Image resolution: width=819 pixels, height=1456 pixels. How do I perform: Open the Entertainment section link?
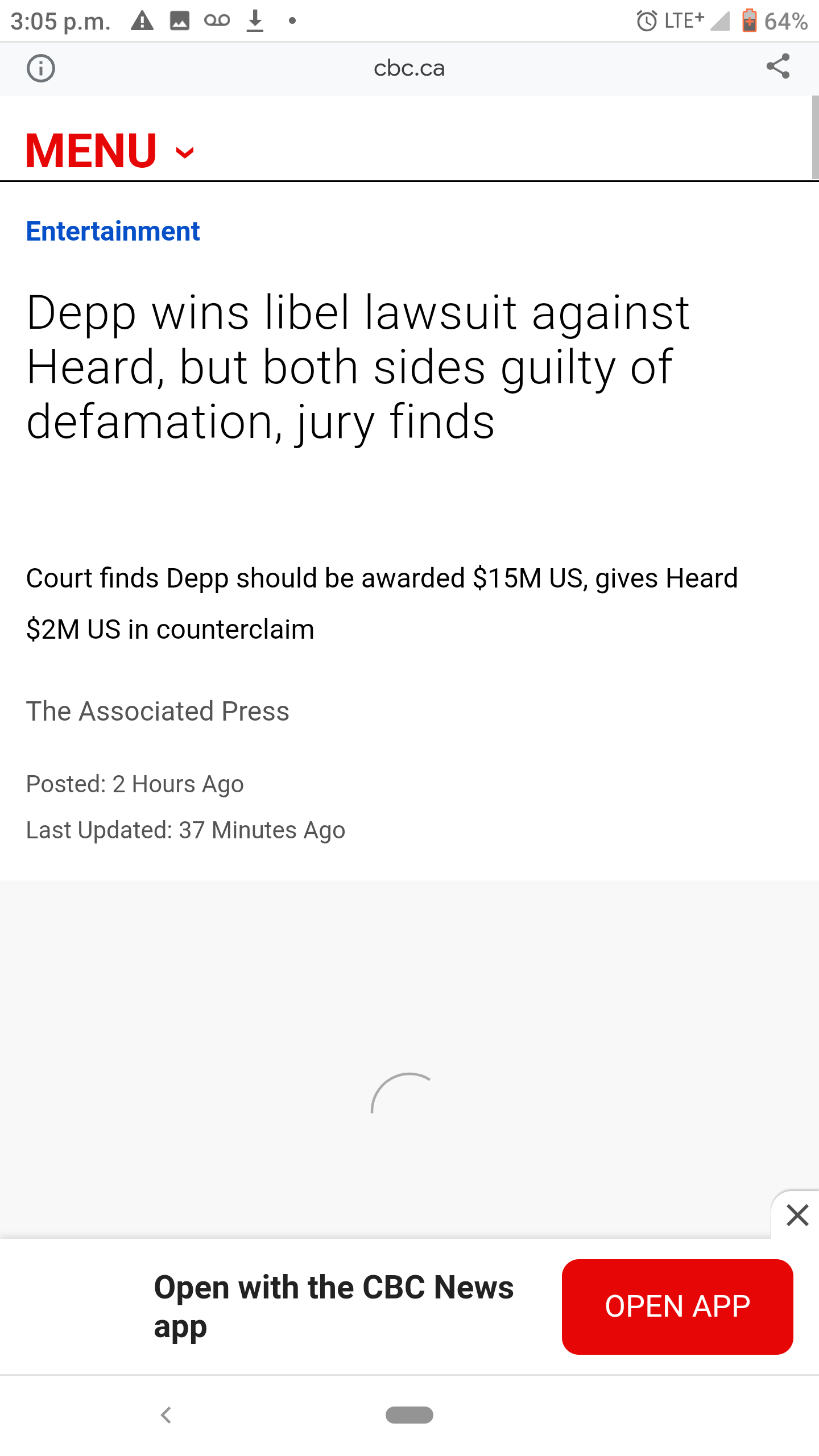click(113, 231)
